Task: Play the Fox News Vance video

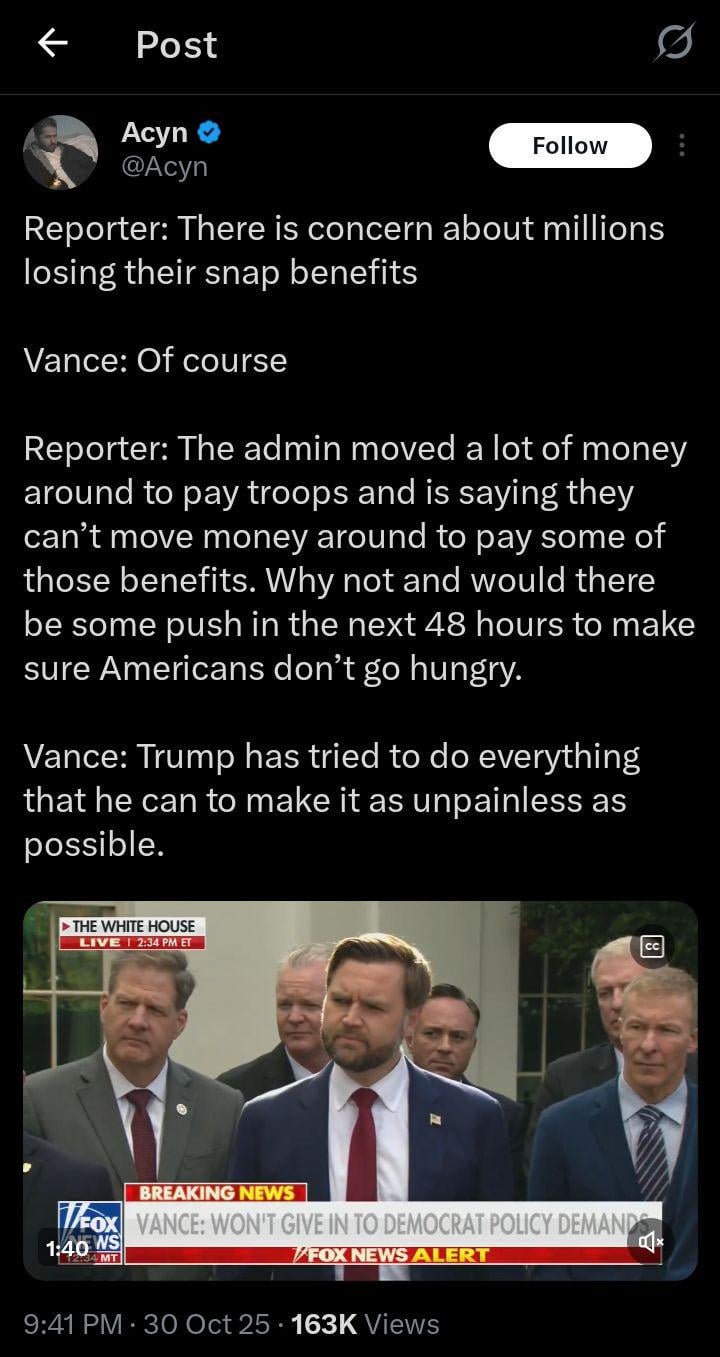Action: (360, 1090)
